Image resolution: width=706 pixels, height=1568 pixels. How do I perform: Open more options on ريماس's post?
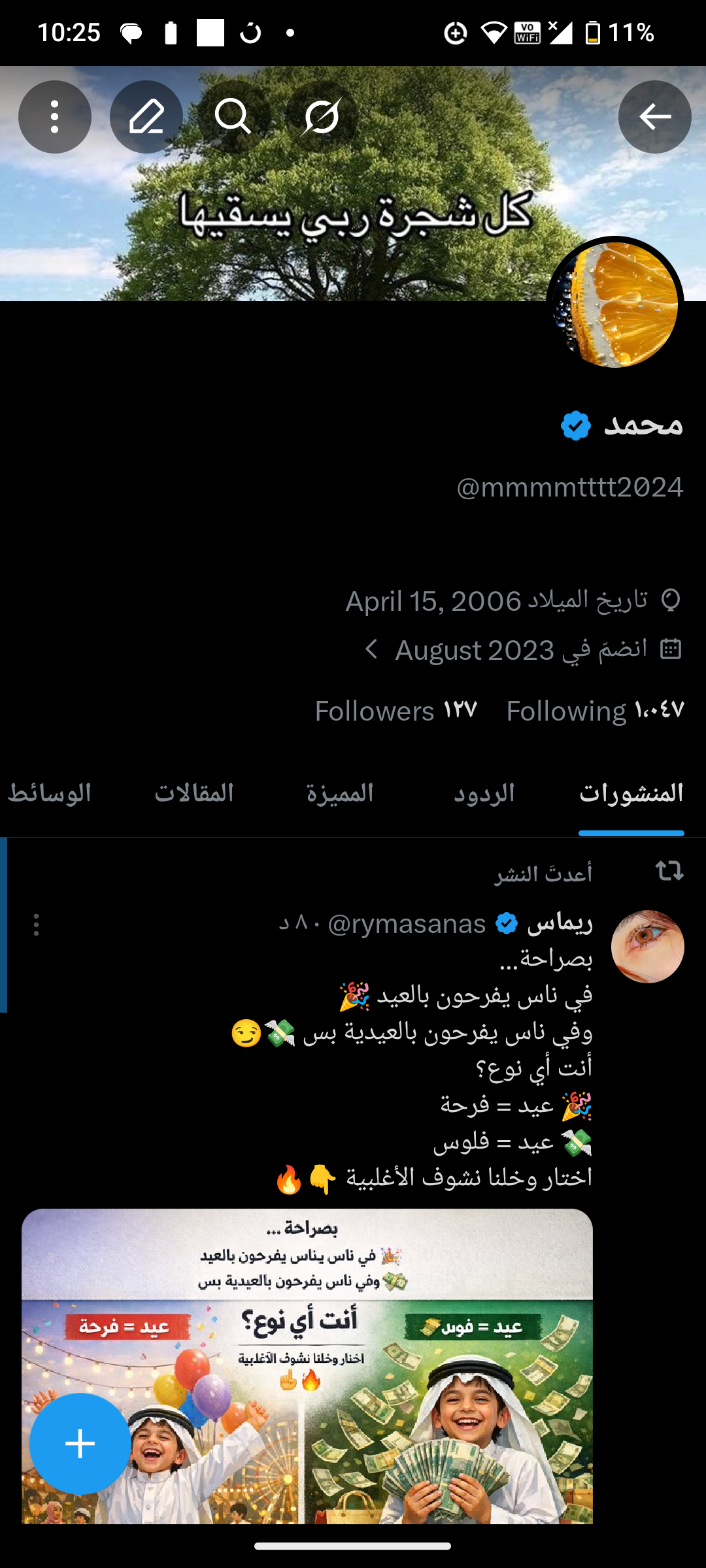37,924
